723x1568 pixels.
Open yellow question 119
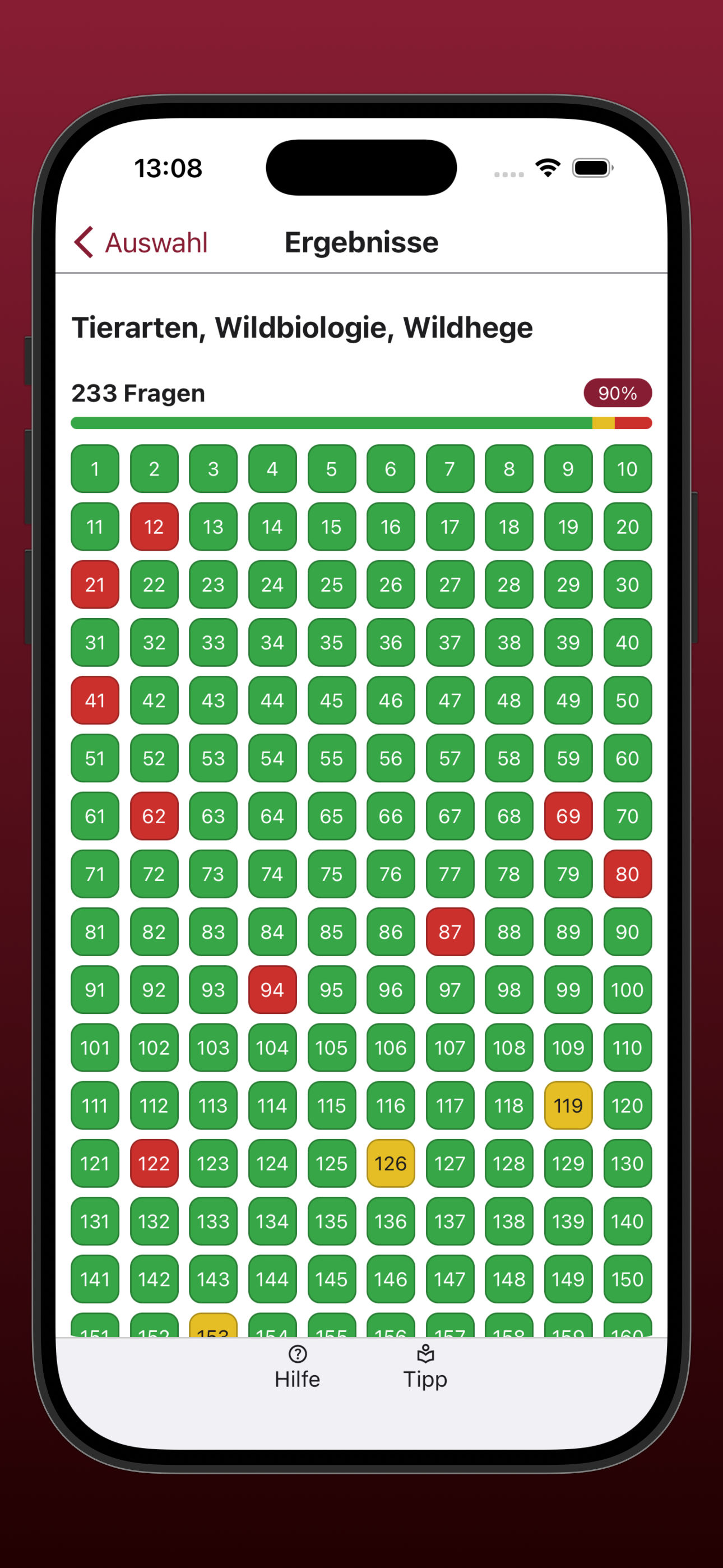[x=568, y=1105]
